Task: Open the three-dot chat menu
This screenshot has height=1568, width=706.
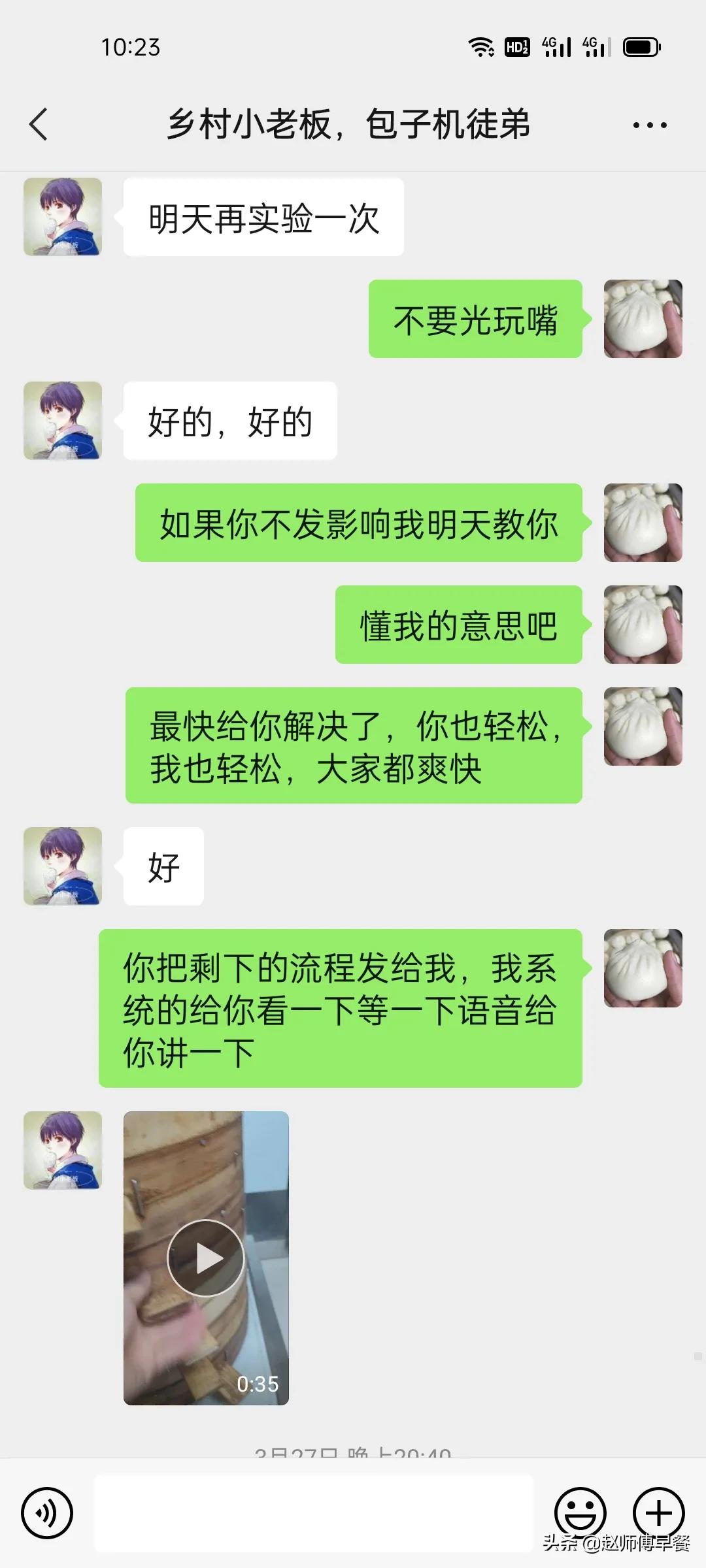Action: click(x=650, y=125)
